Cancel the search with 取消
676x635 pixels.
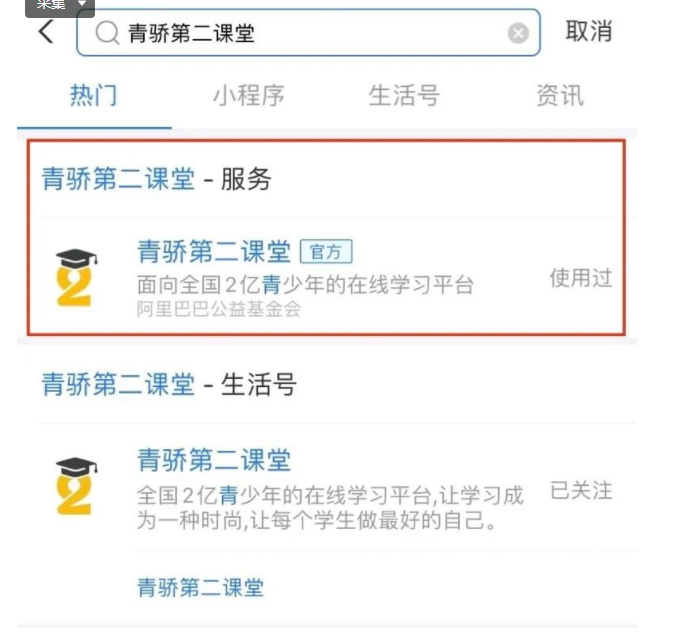[588, 31]
